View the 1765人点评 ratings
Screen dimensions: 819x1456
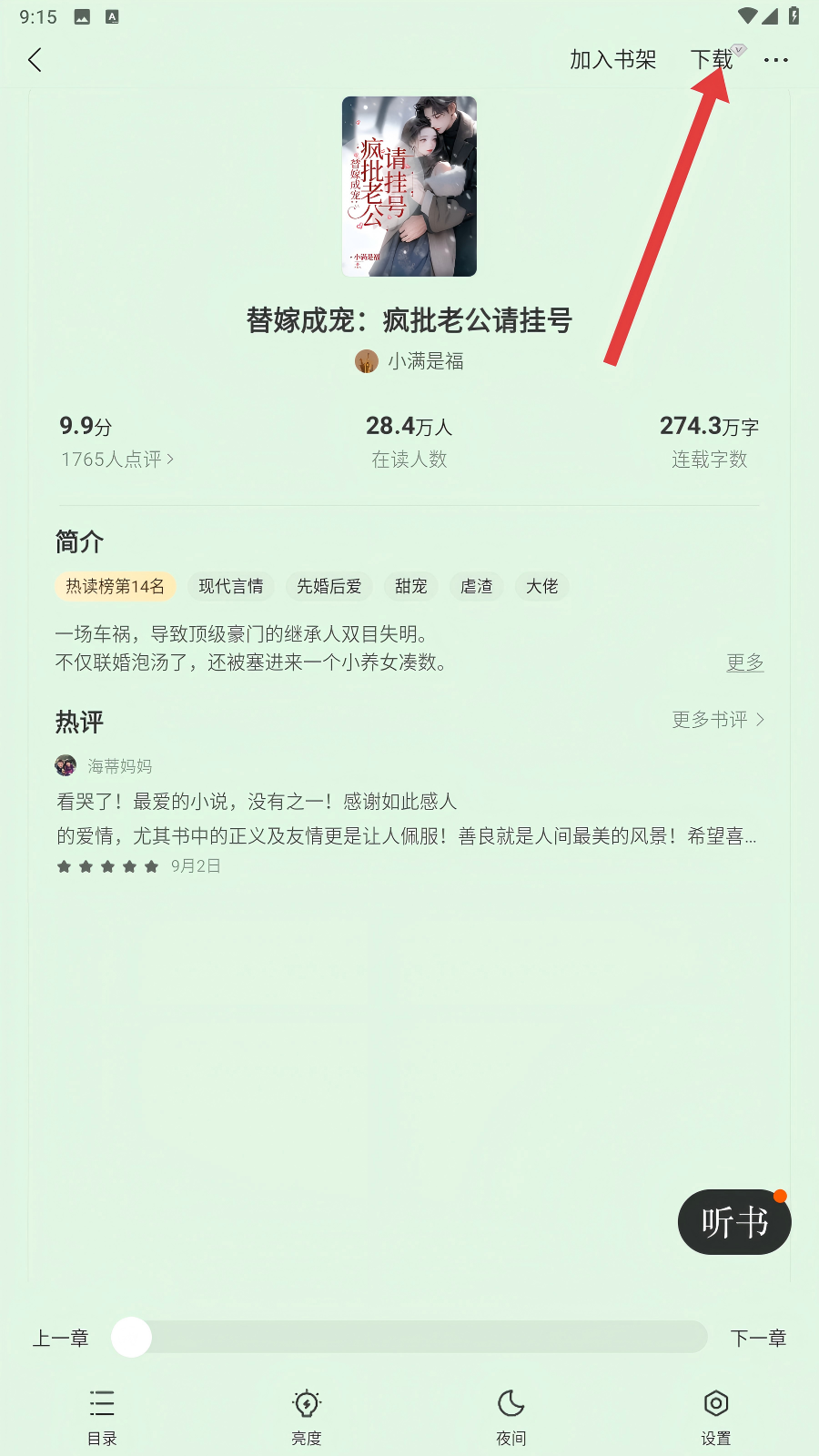coord(116,460)
